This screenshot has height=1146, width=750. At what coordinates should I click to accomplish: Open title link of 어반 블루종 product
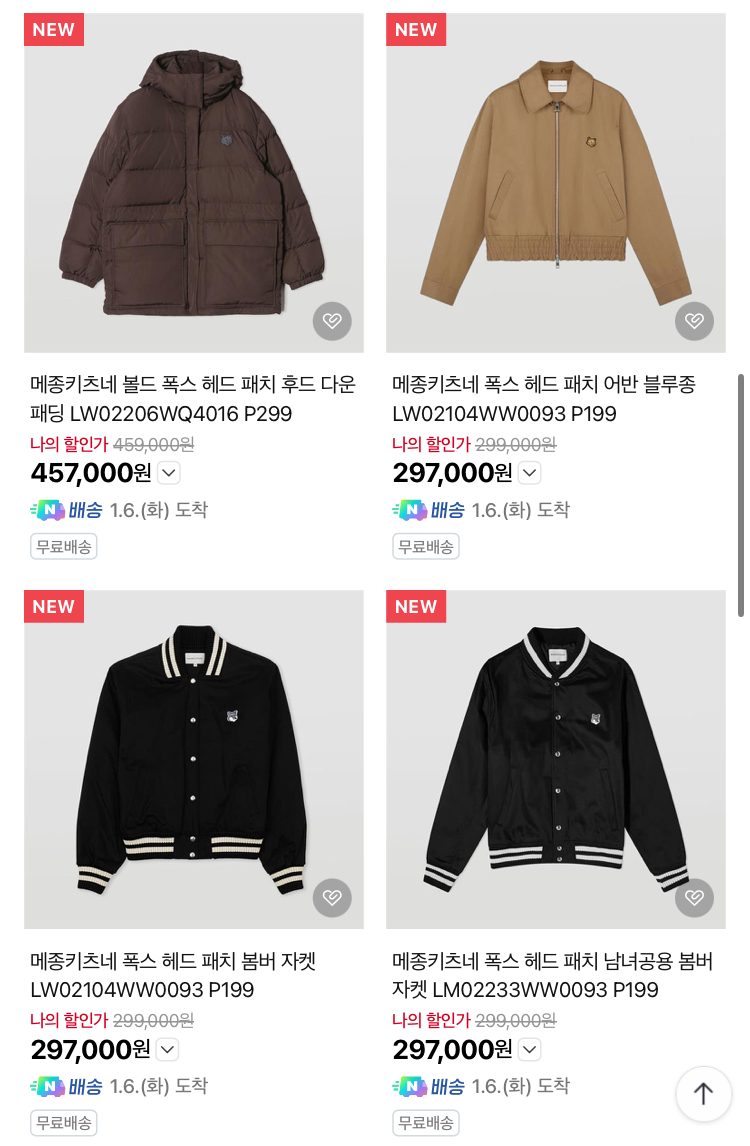[543, 398]
